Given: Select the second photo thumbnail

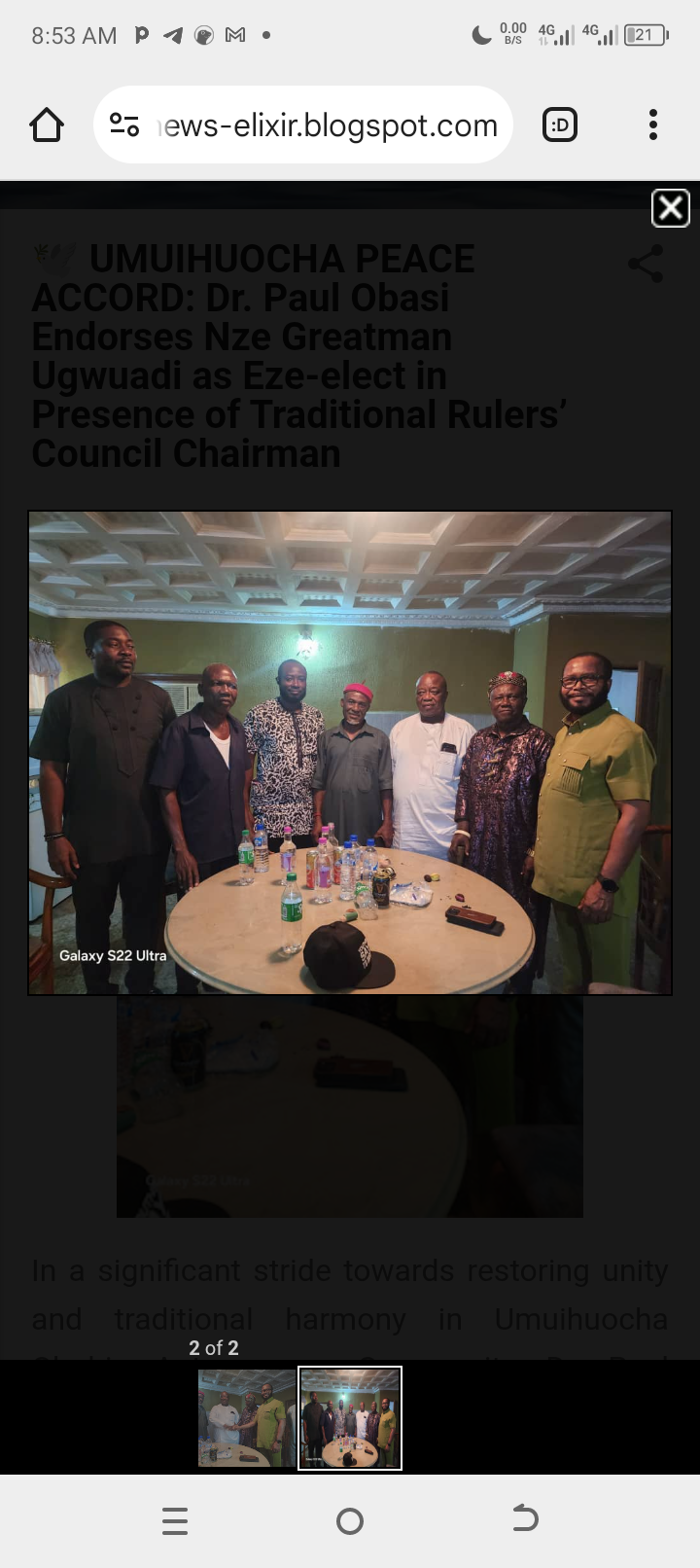Looking at the screenshot, I should (350, 1417).
